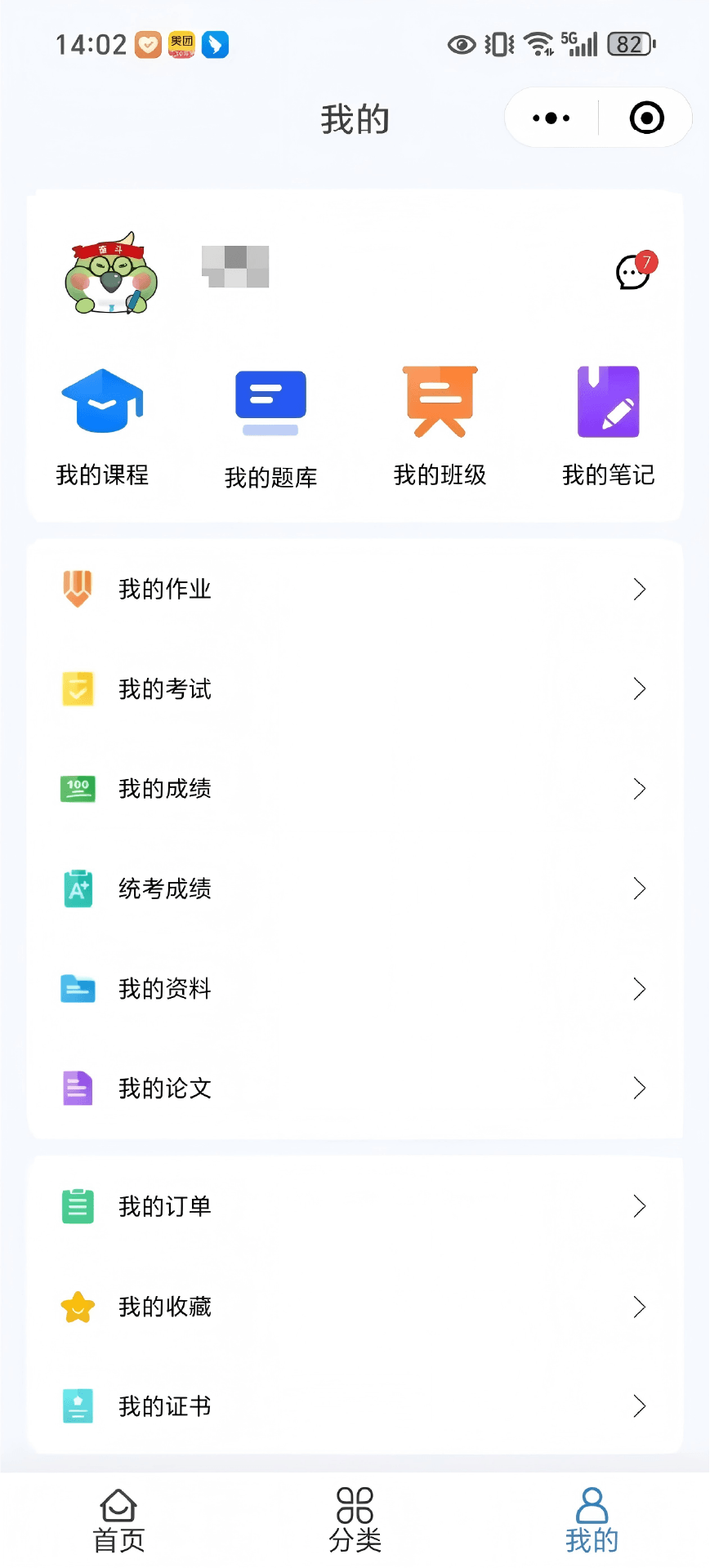View 我的证书

[x=355, y=1406]
